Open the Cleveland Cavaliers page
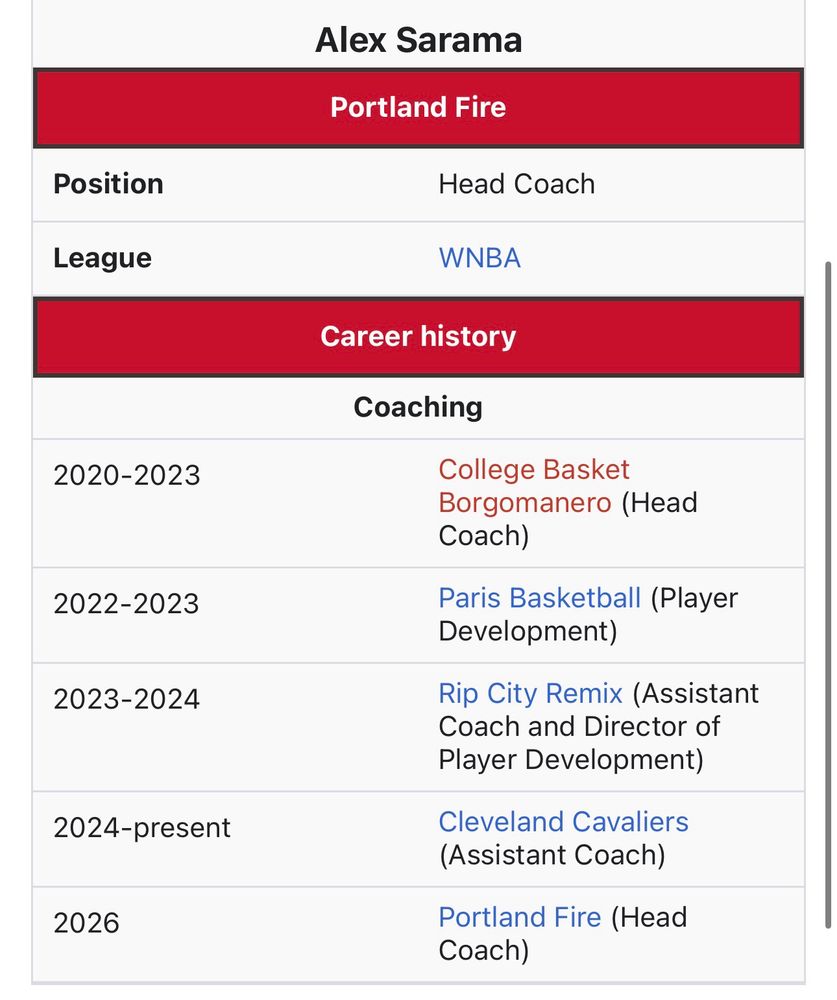Image resolution: width=837 pixels, height=1000 pixels. point(562,821)
